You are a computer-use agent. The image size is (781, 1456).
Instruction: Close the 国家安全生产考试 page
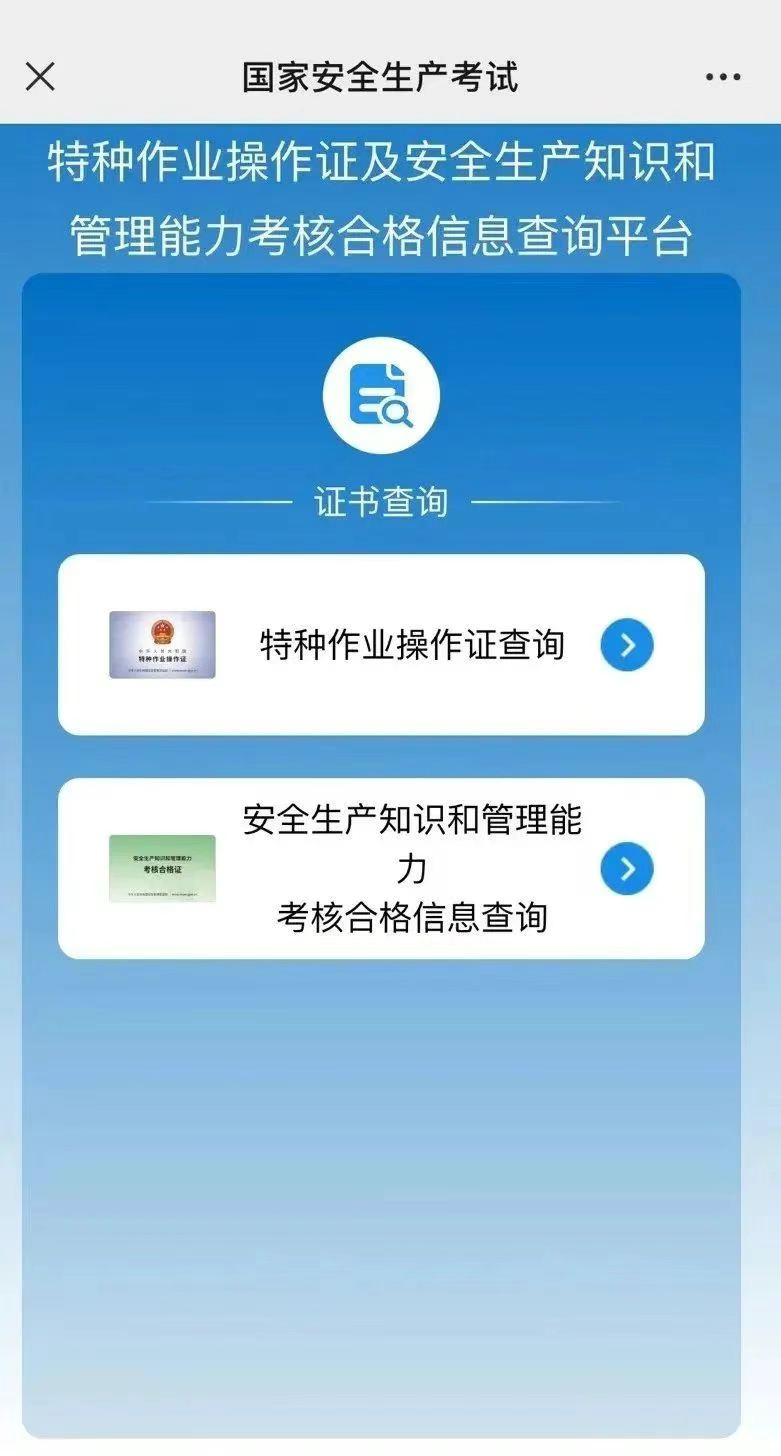pos(40,77)
